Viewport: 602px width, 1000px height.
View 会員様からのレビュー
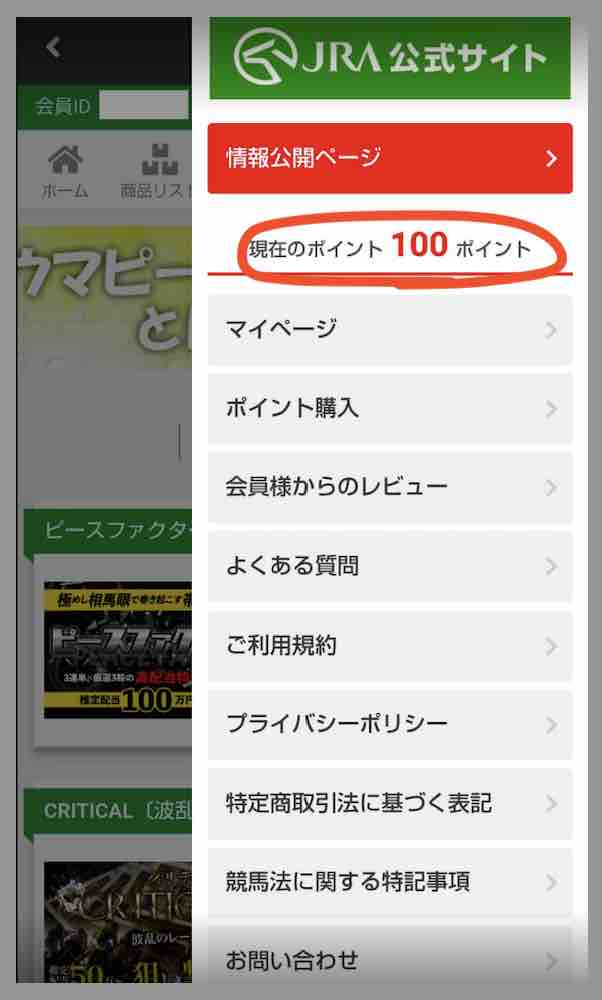(x=390, y=487)
